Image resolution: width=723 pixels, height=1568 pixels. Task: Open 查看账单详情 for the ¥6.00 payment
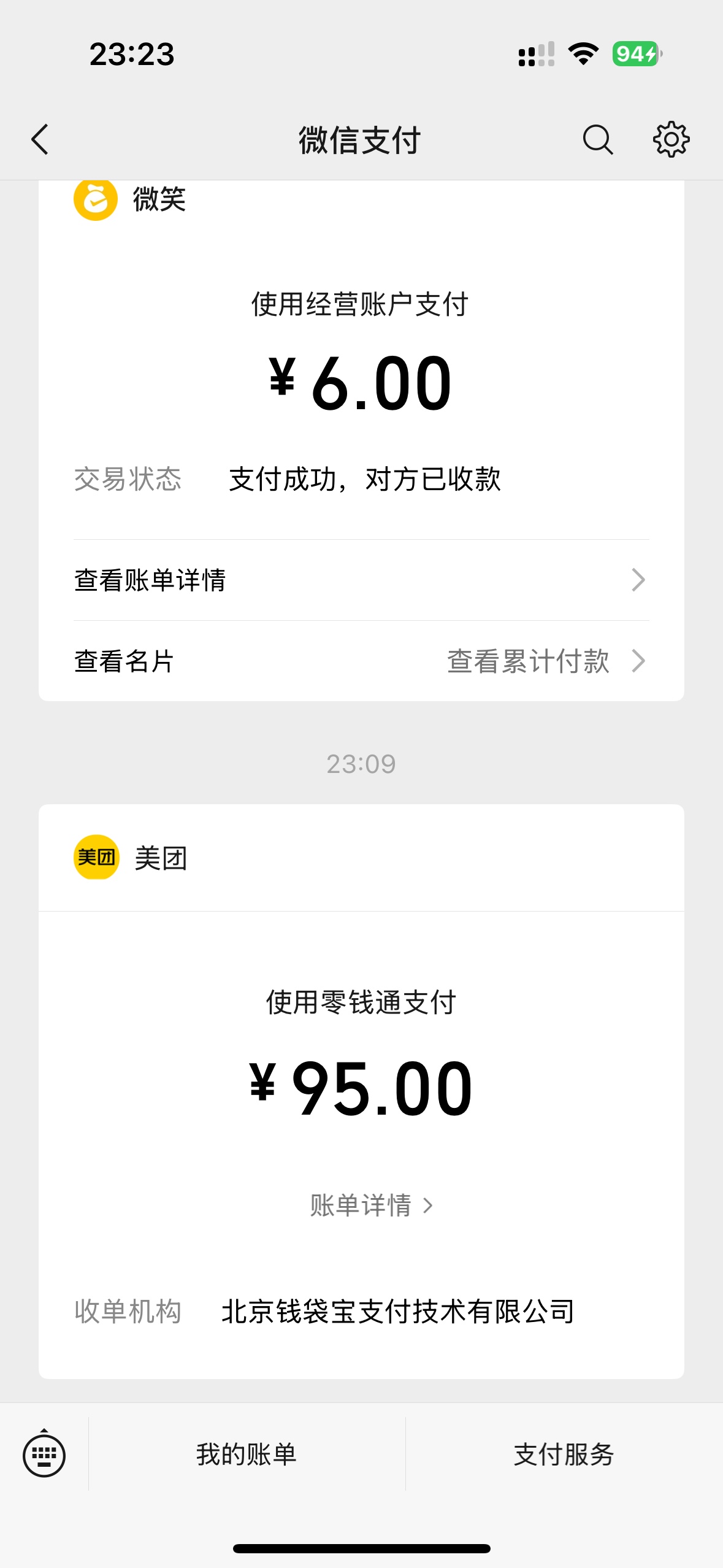[361, 580]
